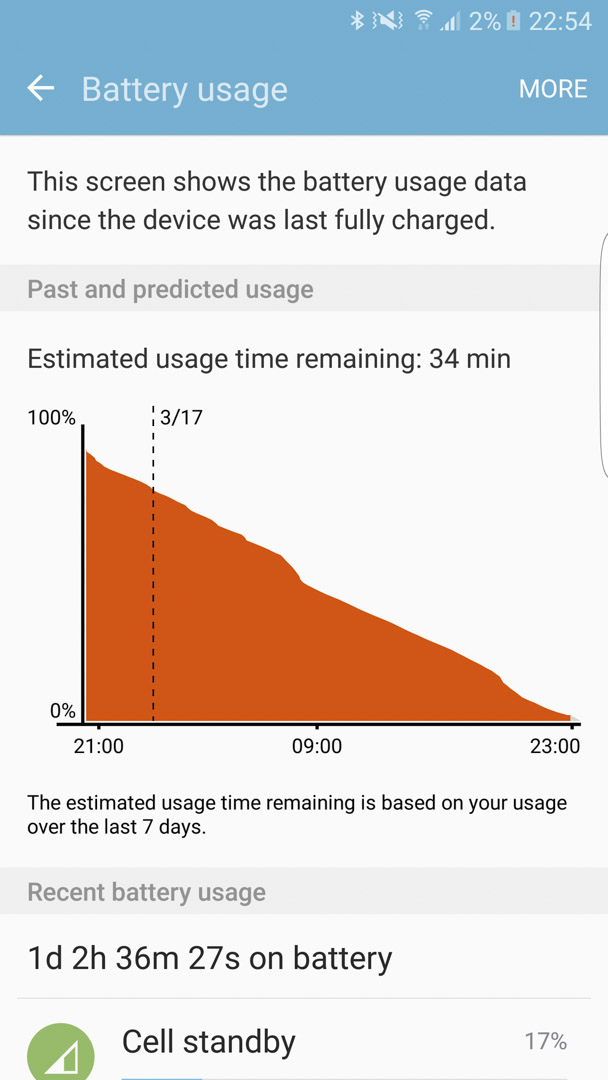This screenshot has width=608, height=1080.
Task: Go back from Battery usage
Action: click(41, 88)
